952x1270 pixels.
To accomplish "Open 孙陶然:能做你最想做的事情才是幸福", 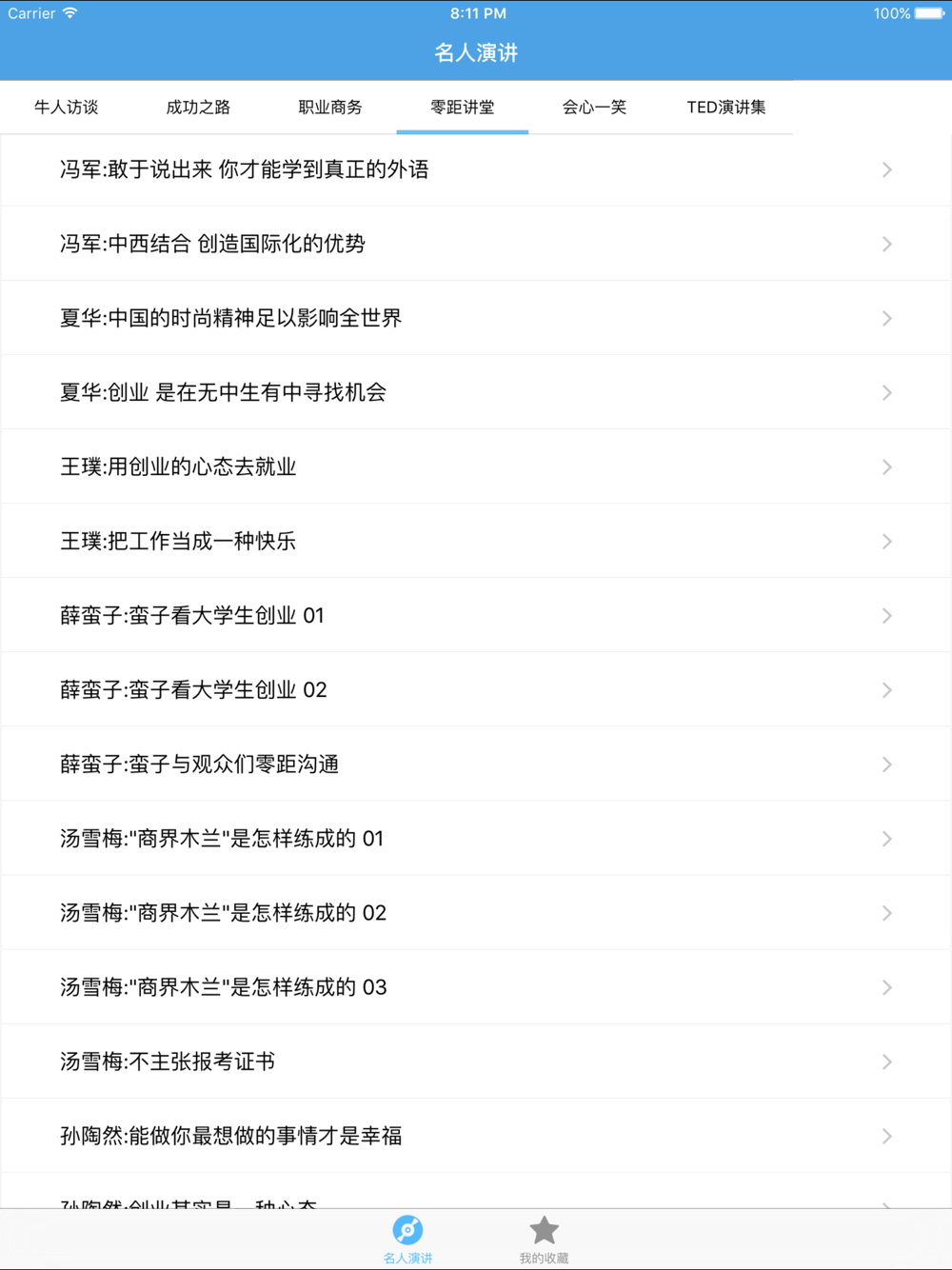I will (x=476, y=1135).
